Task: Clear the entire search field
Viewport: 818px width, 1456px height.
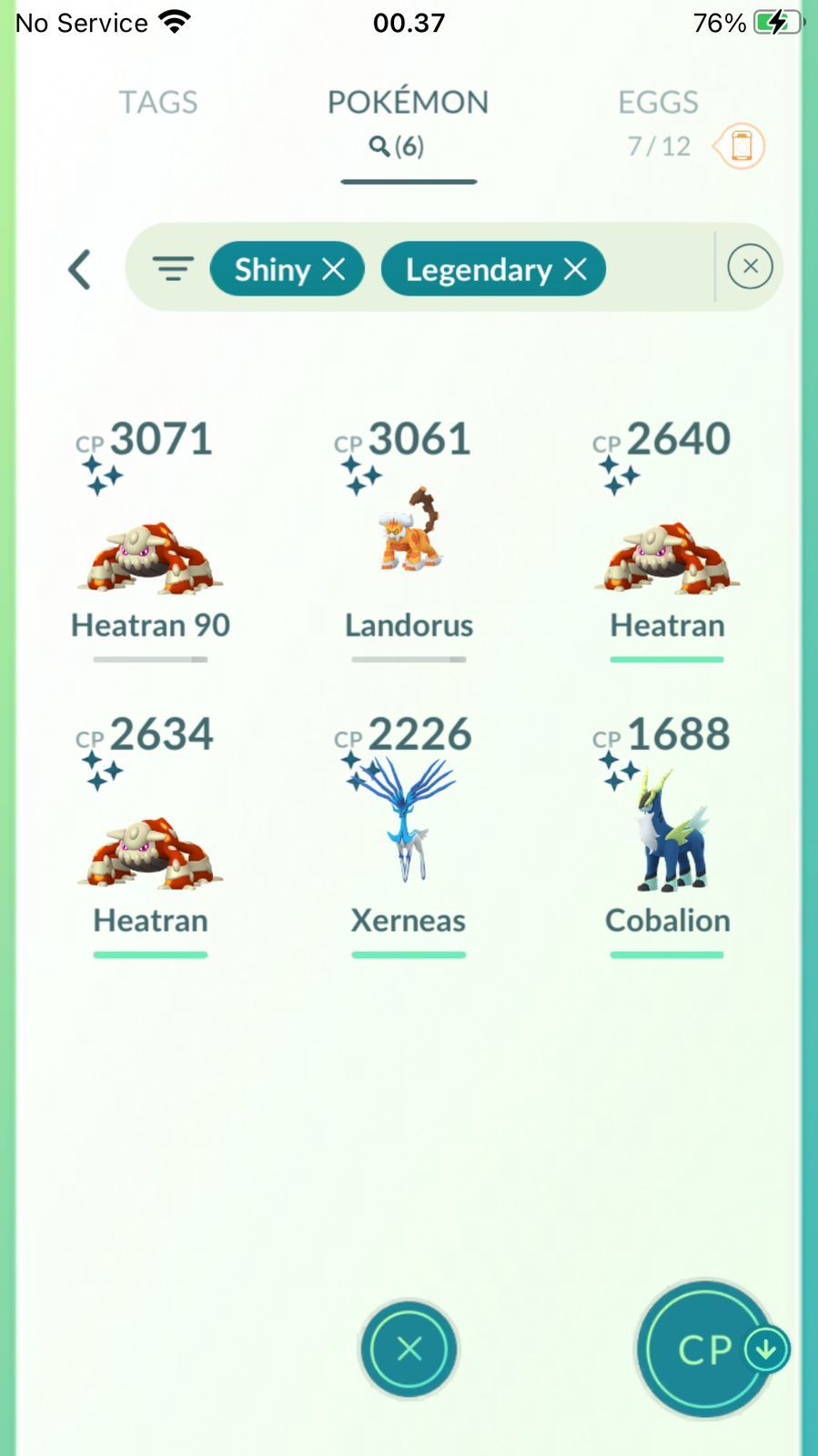Action: tap(750, 267)
